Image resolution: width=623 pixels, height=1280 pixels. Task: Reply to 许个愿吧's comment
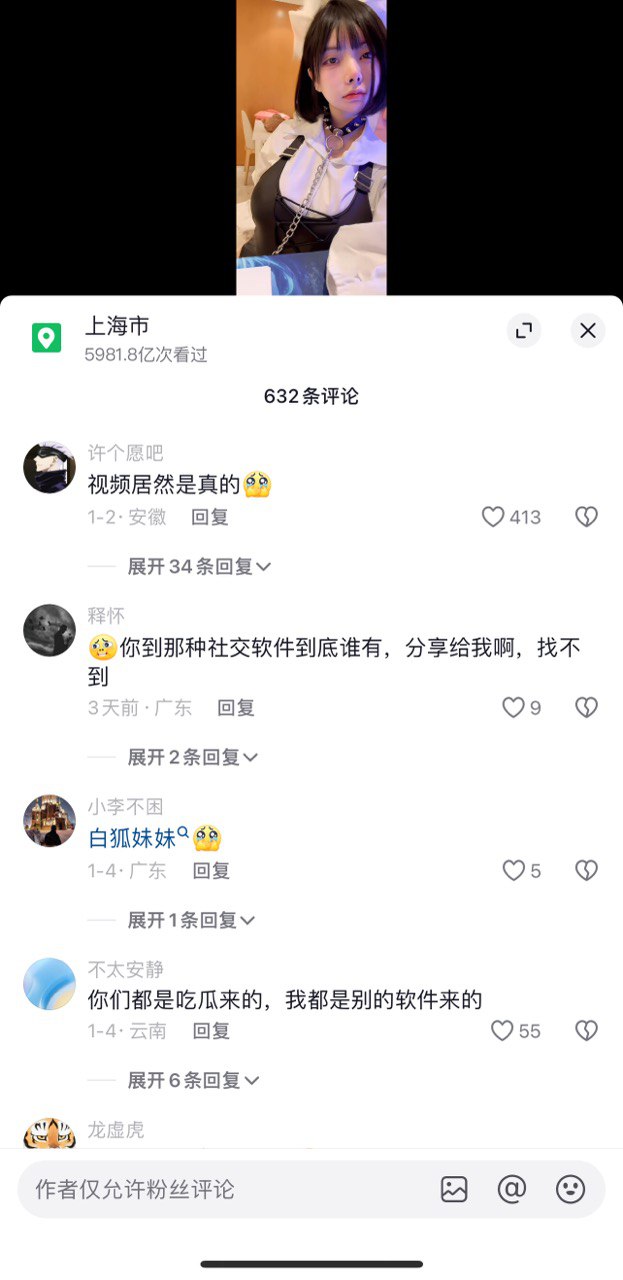[210, 517]
